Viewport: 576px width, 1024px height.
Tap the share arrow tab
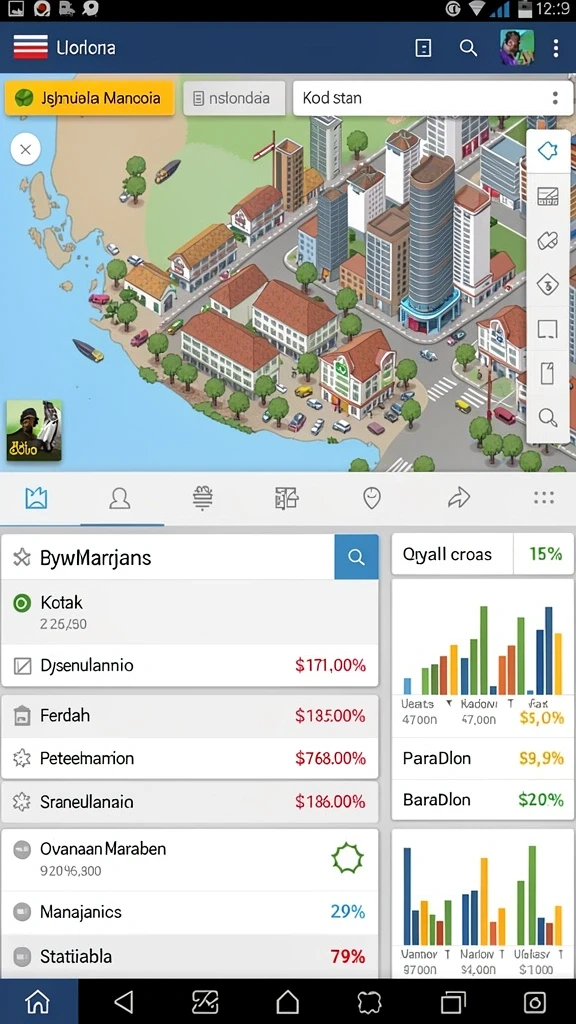click(x=458, y=500)
